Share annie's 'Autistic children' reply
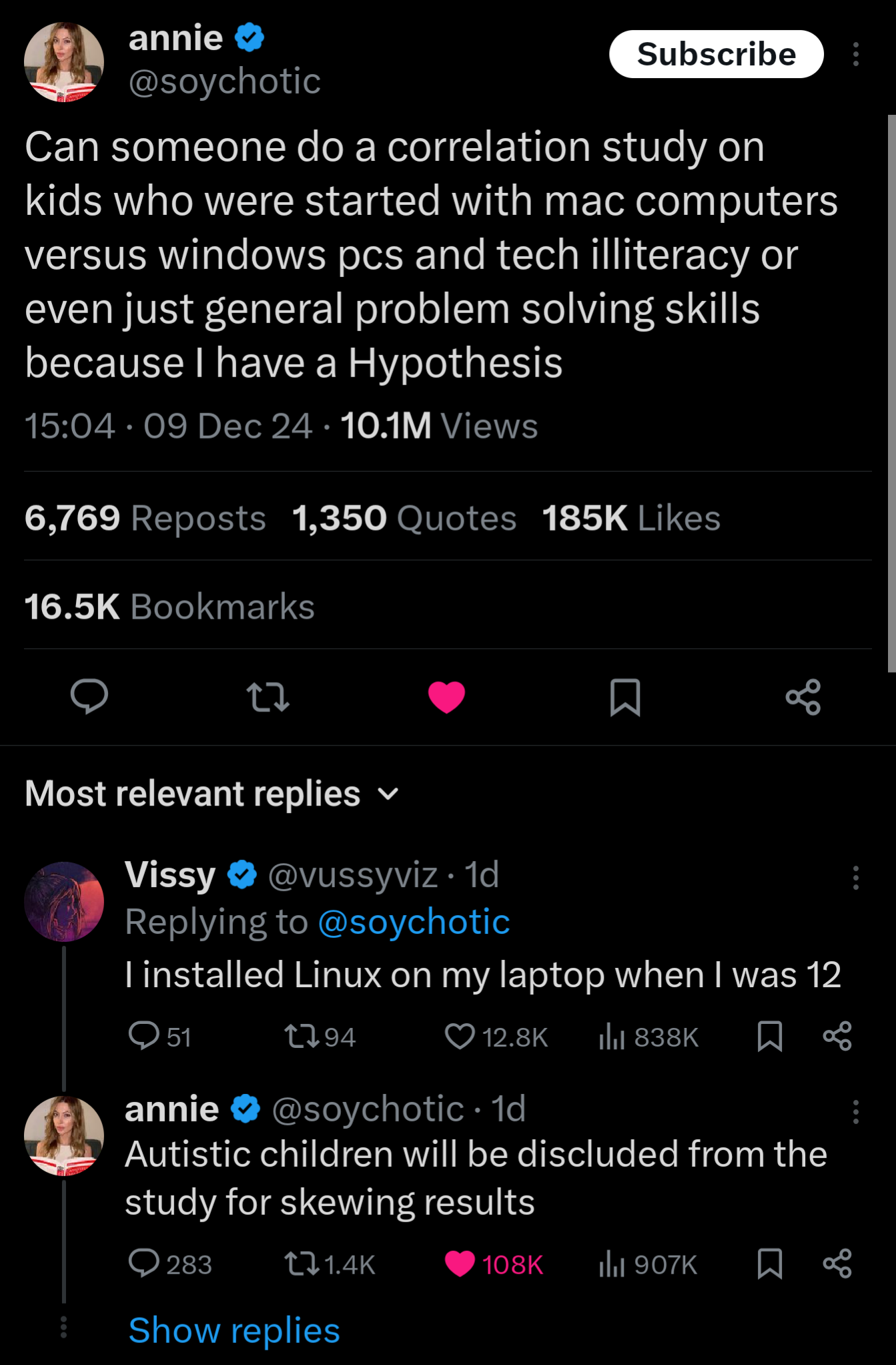The width and height of the screenshot is (896, 1365). pyautogui.click(x=838, y=1264)
